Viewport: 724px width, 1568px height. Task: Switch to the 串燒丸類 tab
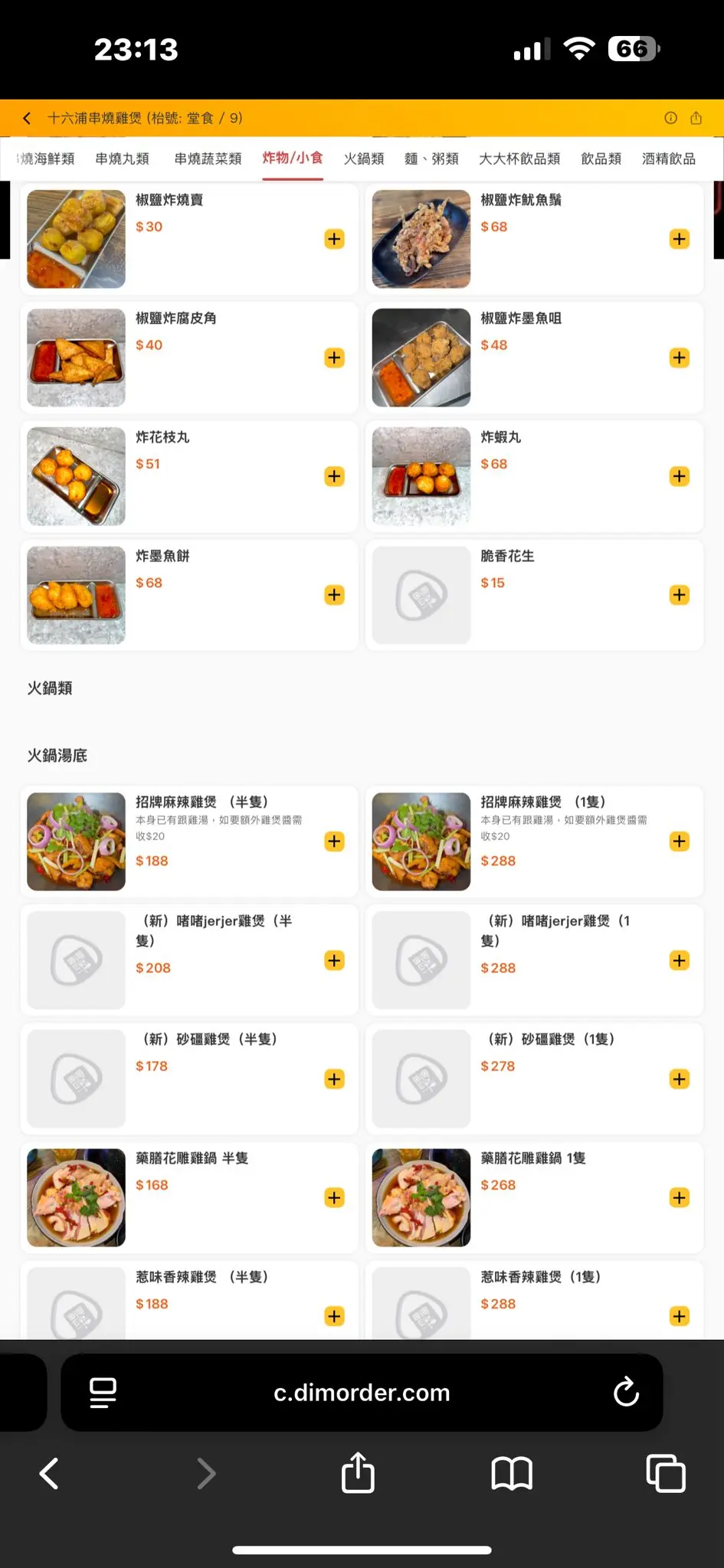[x=122, y=158]
